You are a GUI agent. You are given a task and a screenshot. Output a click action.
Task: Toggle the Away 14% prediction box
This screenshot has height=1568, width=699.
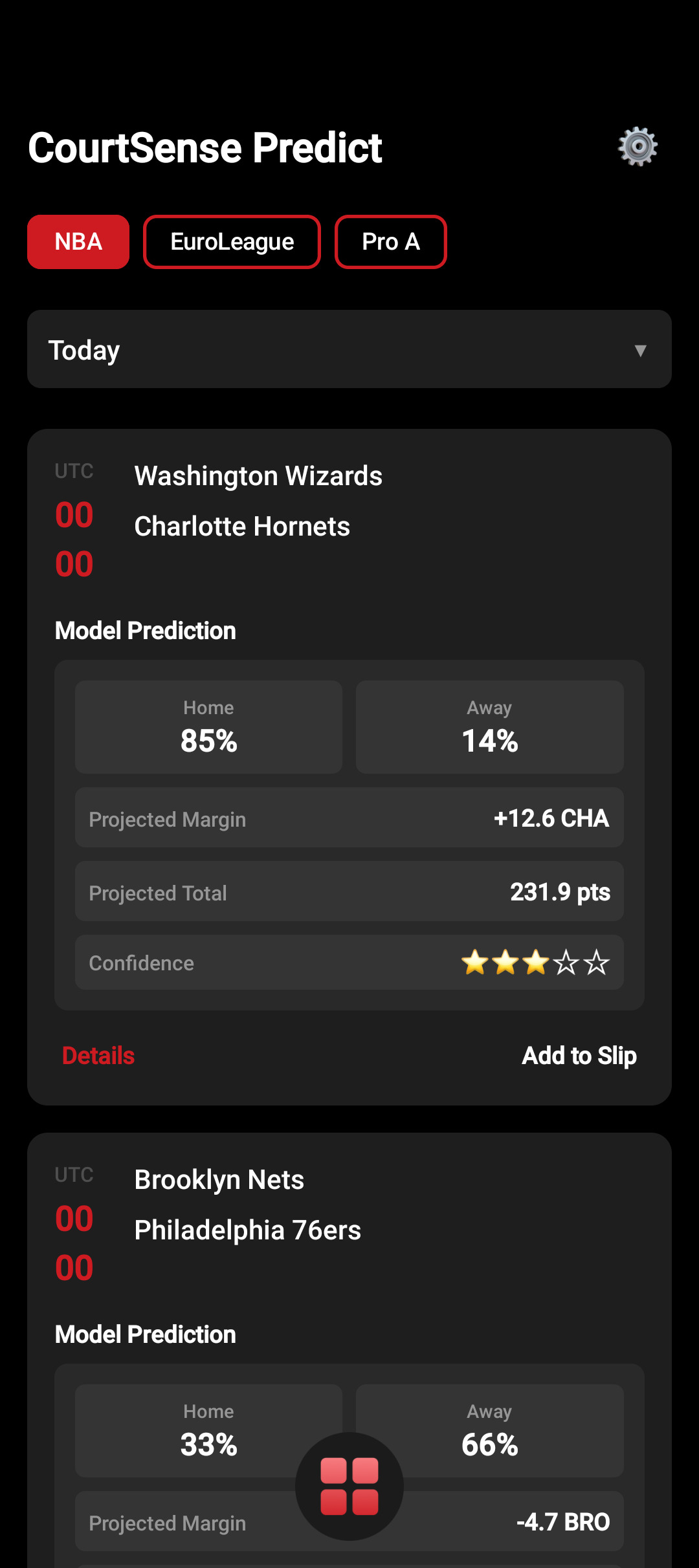[490, 726]
